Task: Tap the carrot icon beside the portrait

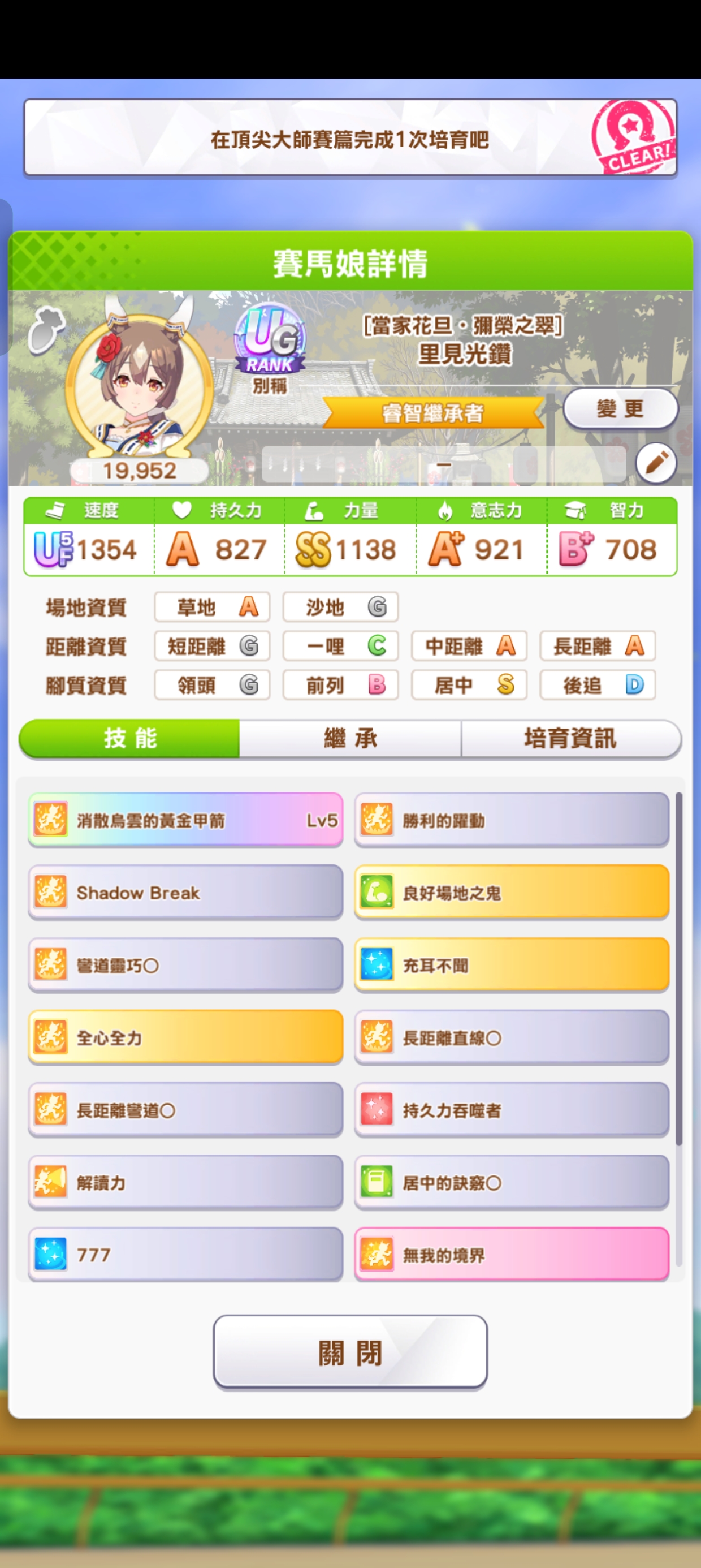Action: click(x=46, y=329)
